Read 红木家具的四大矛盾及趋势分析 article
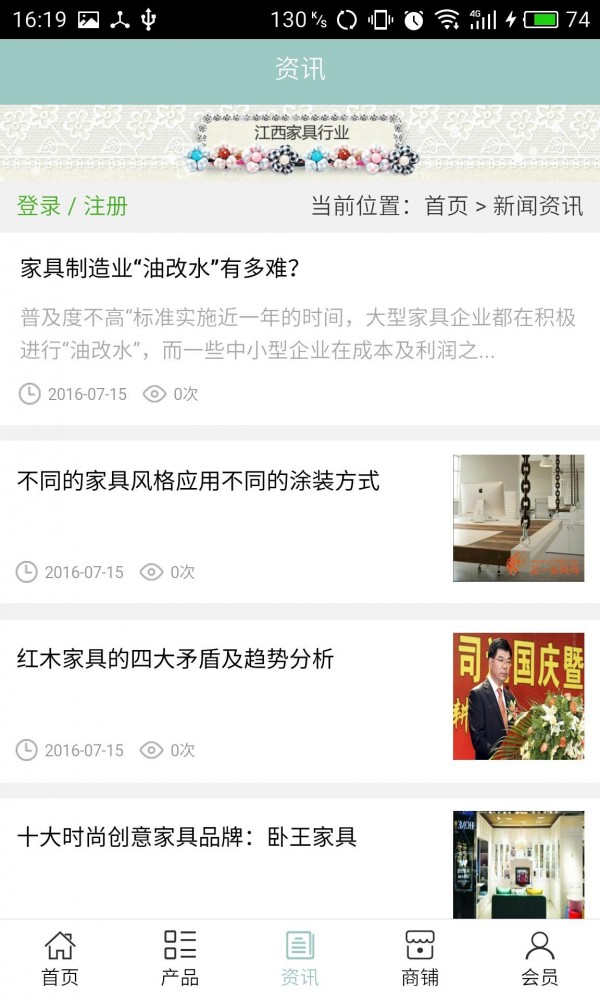Viewport: 600px width, 1000px height. [x=176, y=659]
